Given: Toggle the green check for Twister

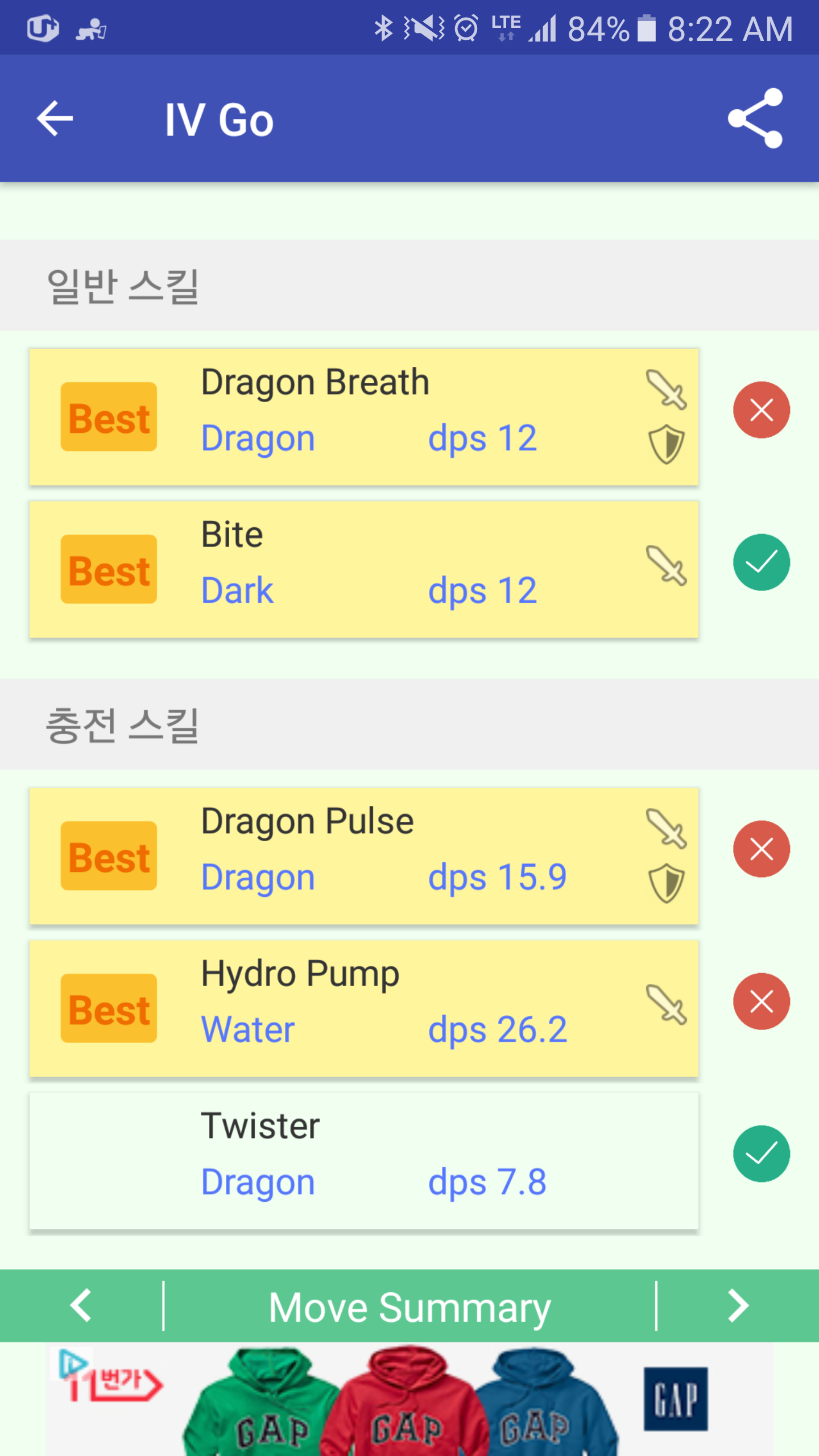Looking at the screenshot, I should (761, 1154).
